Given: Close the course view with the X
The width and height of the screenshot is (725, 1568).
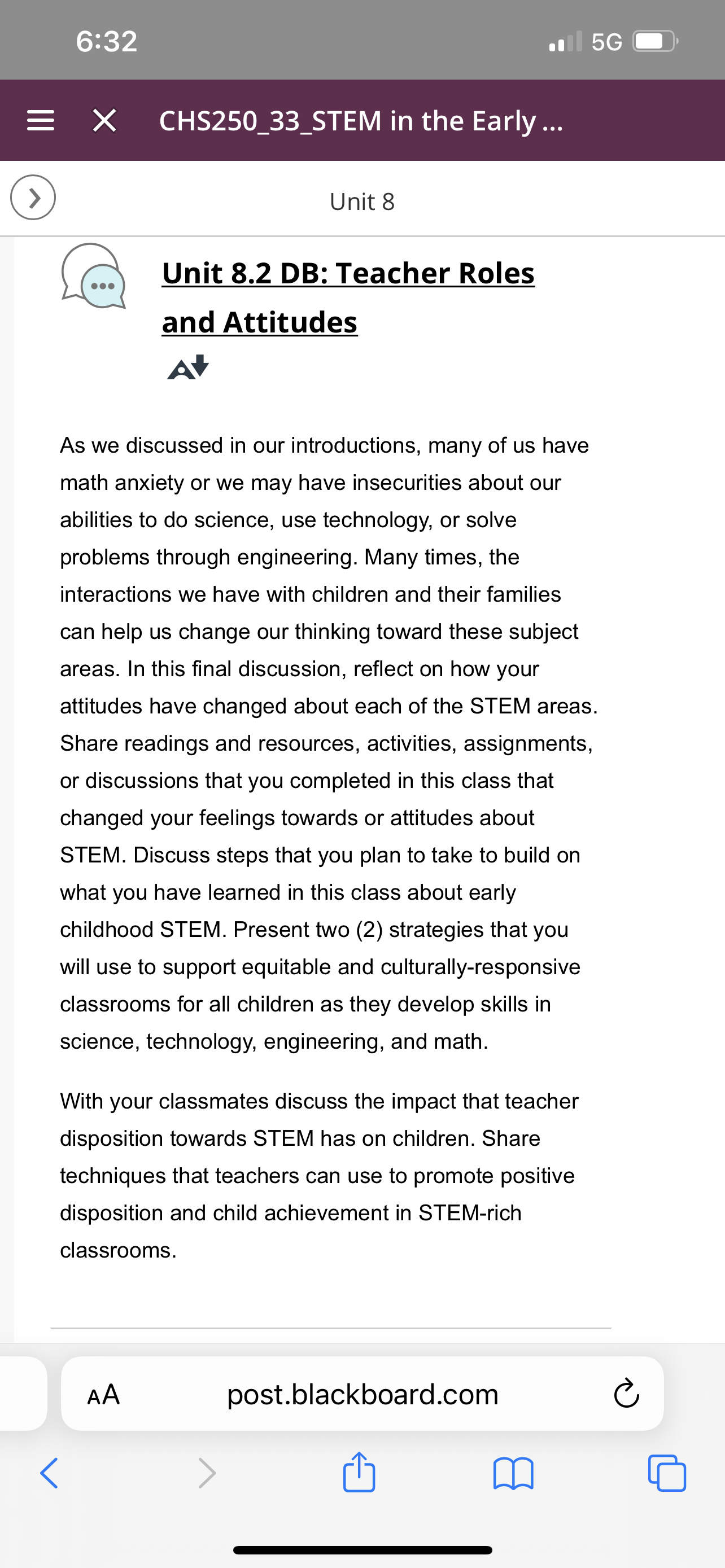Looking at the screenshot, I should coord(104,121).
